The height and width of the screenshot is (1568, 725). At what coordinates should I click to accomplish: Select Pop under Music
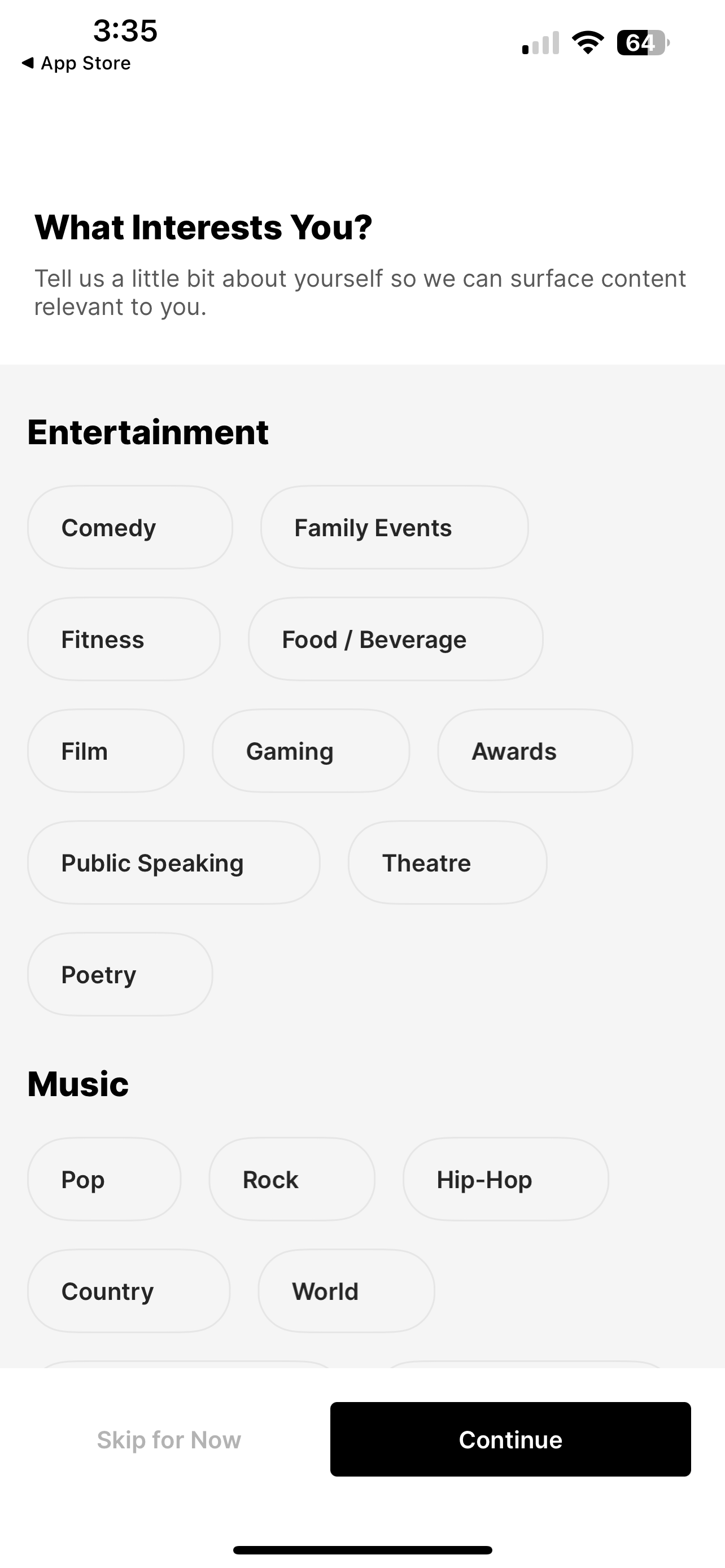pos(104,1179)
